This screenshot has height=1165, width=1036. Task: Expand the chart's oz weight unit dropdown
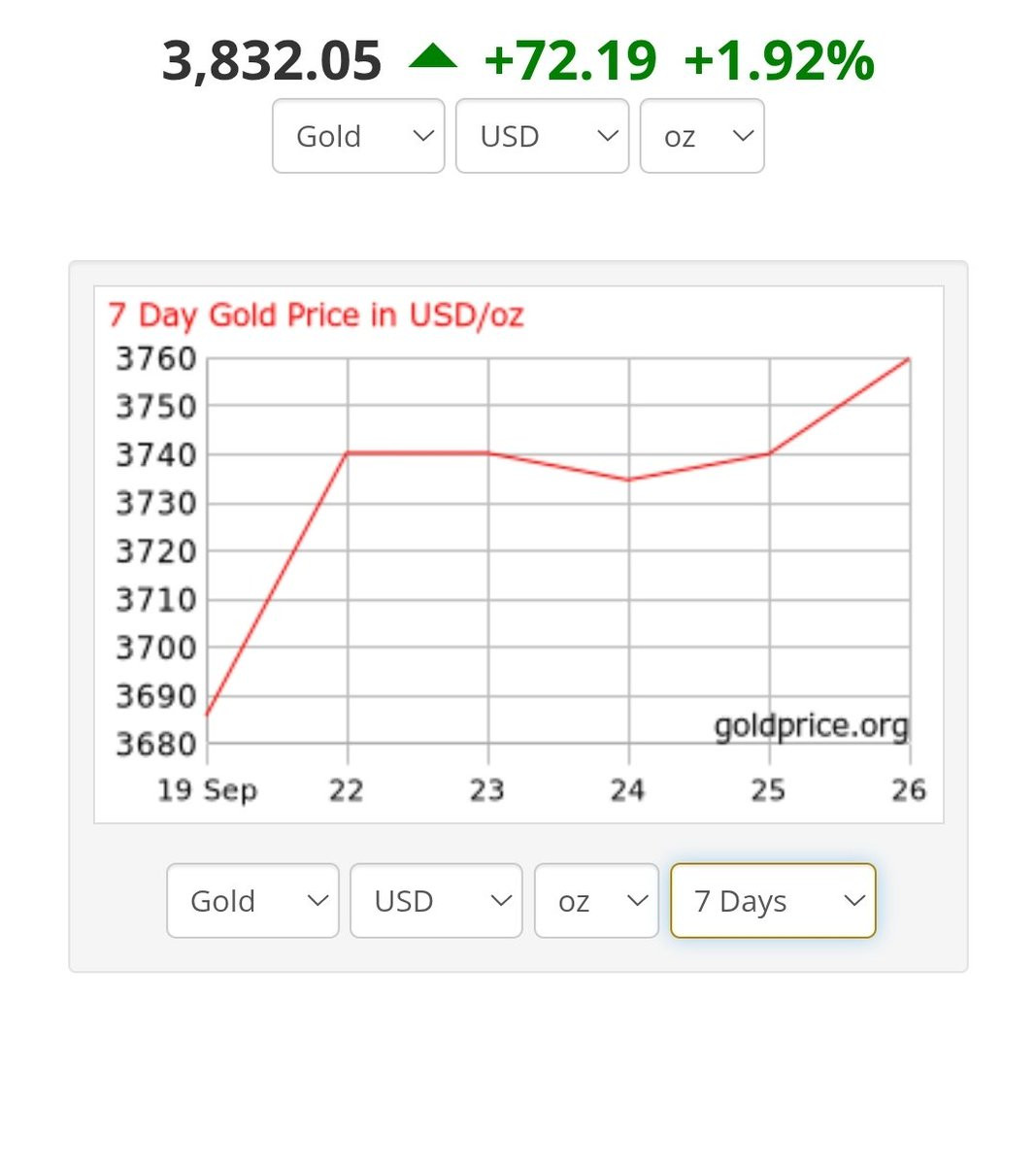point(596,901)
